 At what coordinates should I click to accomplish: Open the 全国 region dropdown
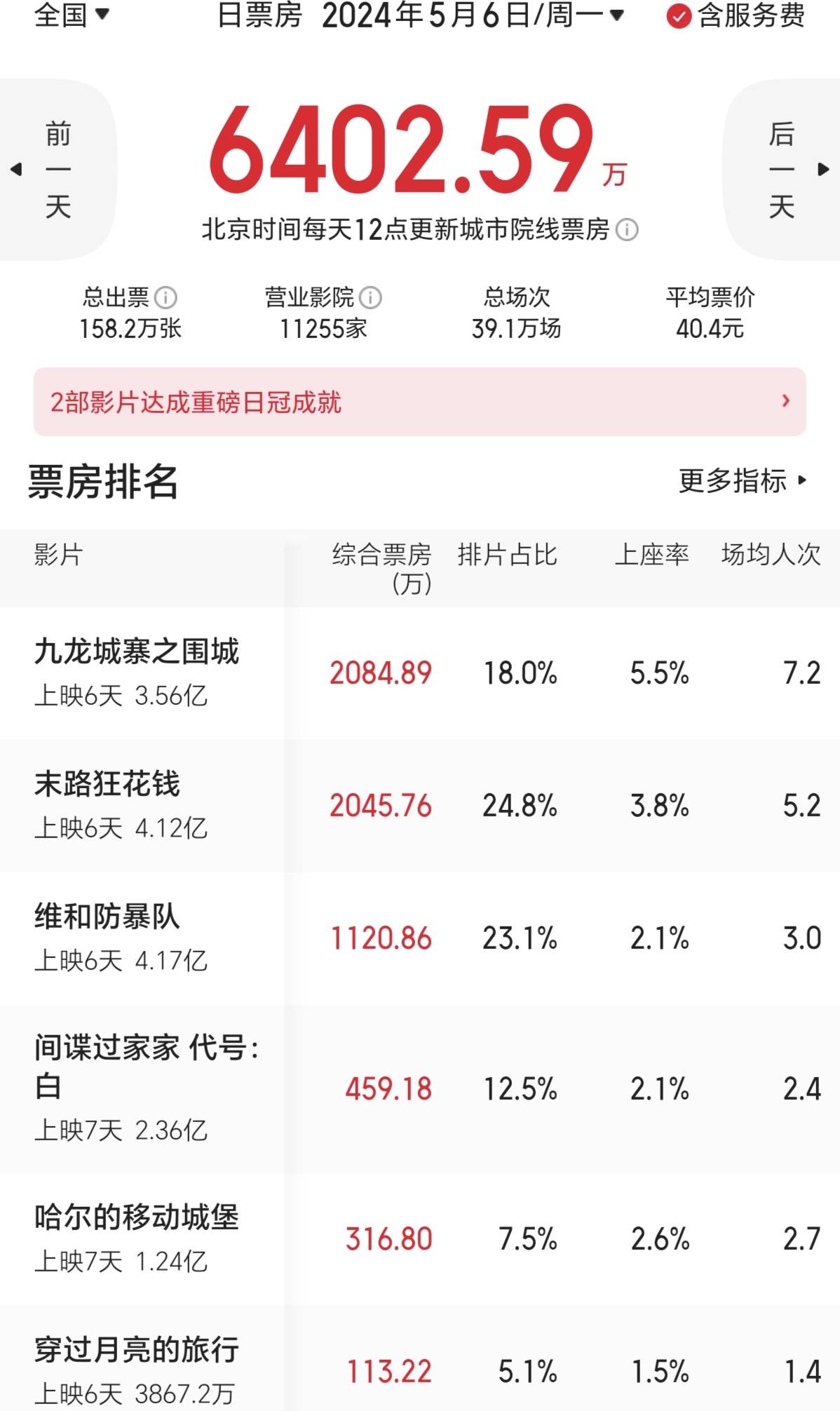pos(72,14)
